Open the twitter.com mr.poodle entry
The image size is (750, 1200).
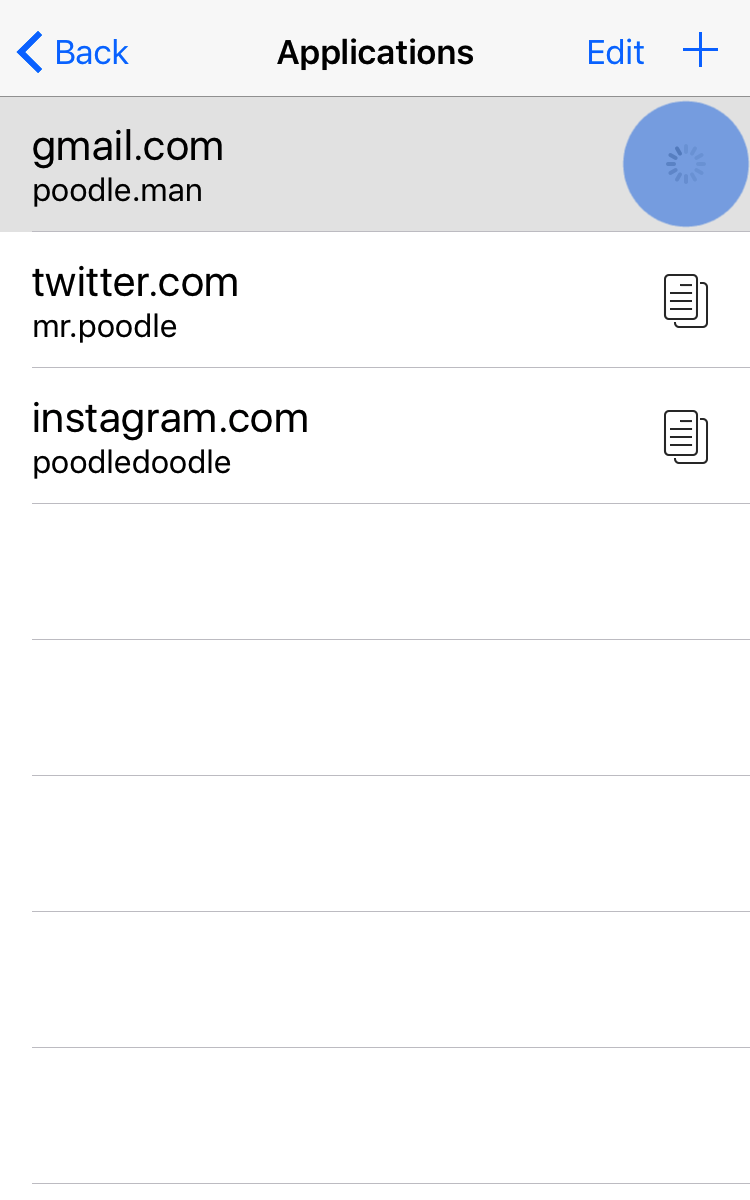300,300
